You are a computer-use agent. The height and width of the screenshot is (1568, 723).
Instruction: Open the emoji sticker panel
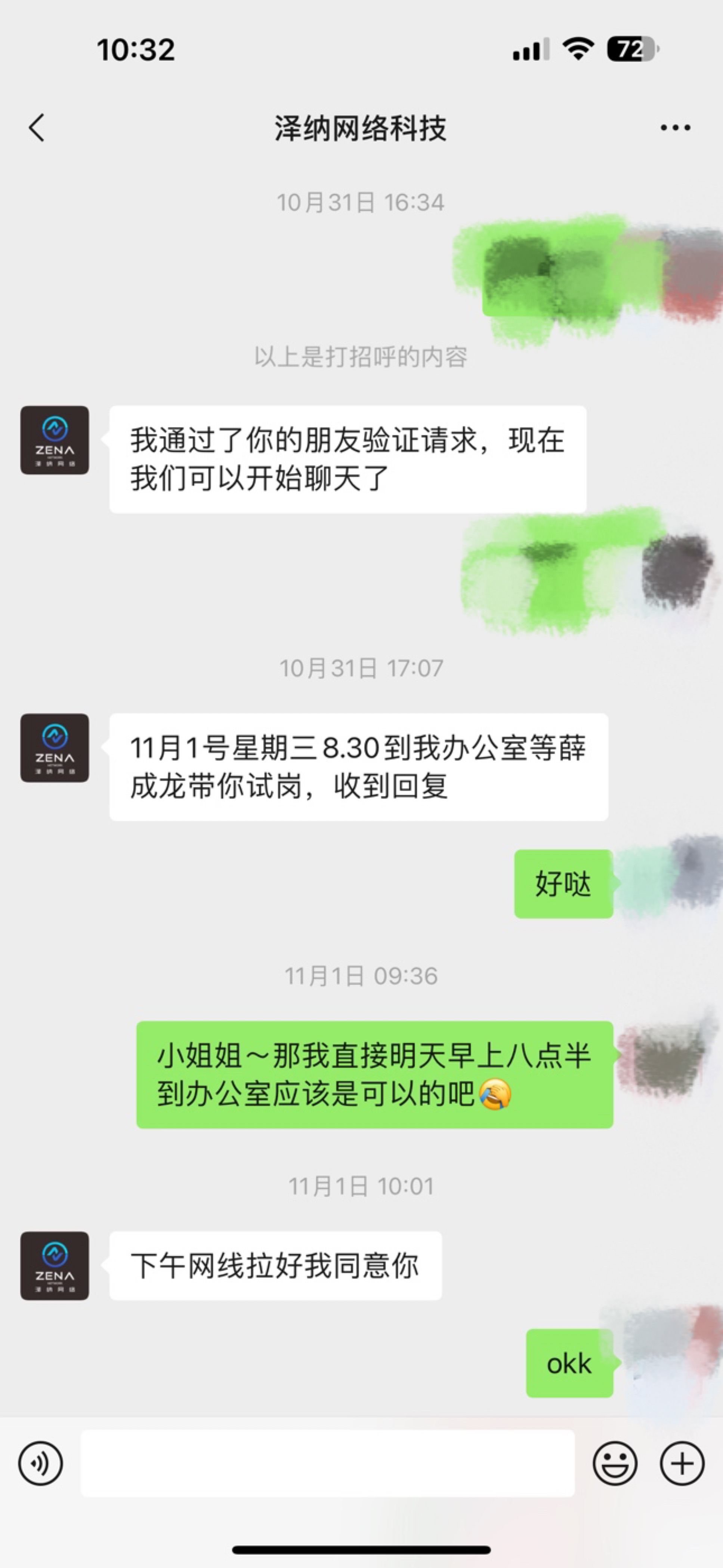(x=615, y=1463)
